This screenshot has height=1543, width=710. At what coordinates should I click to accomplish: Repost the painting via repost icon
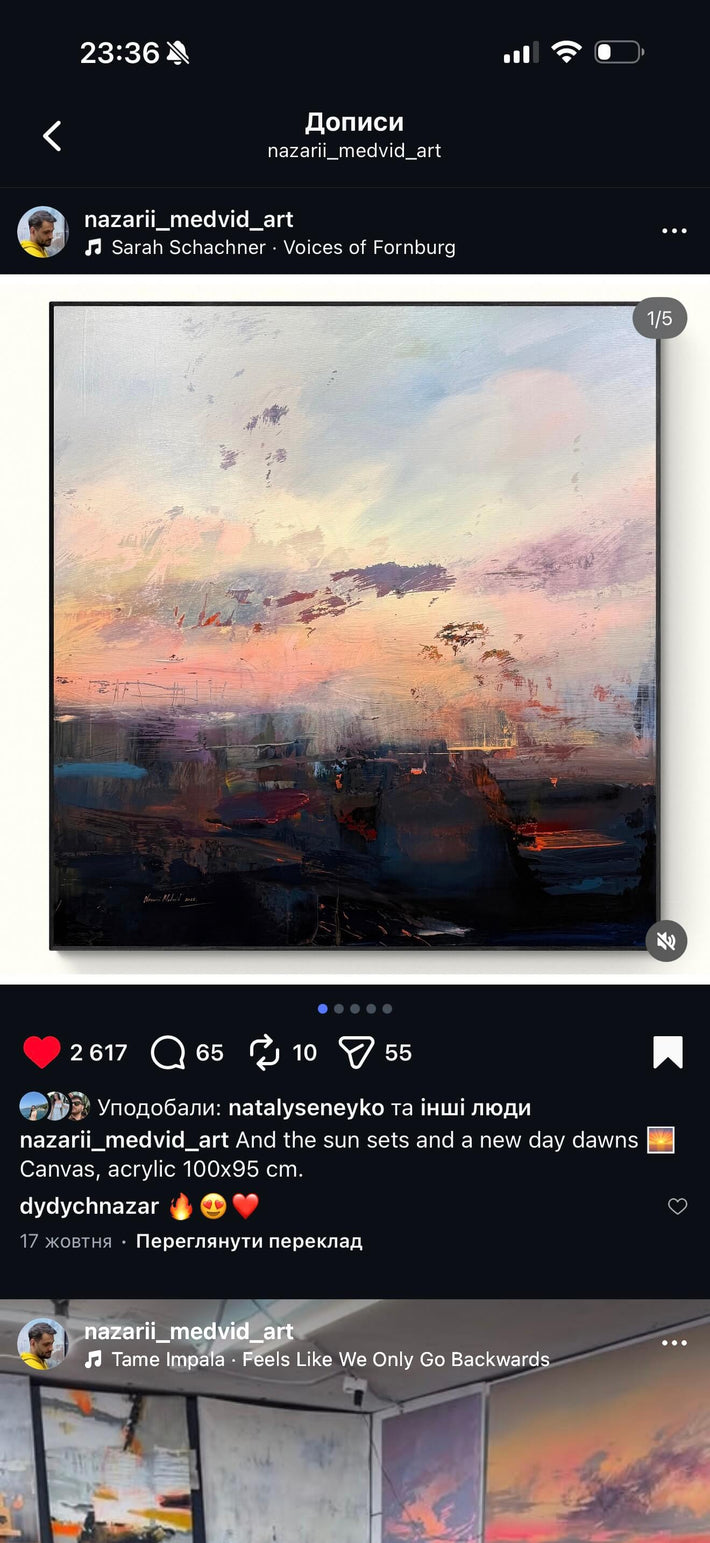pyautogui.click(x=265, y=1052)
